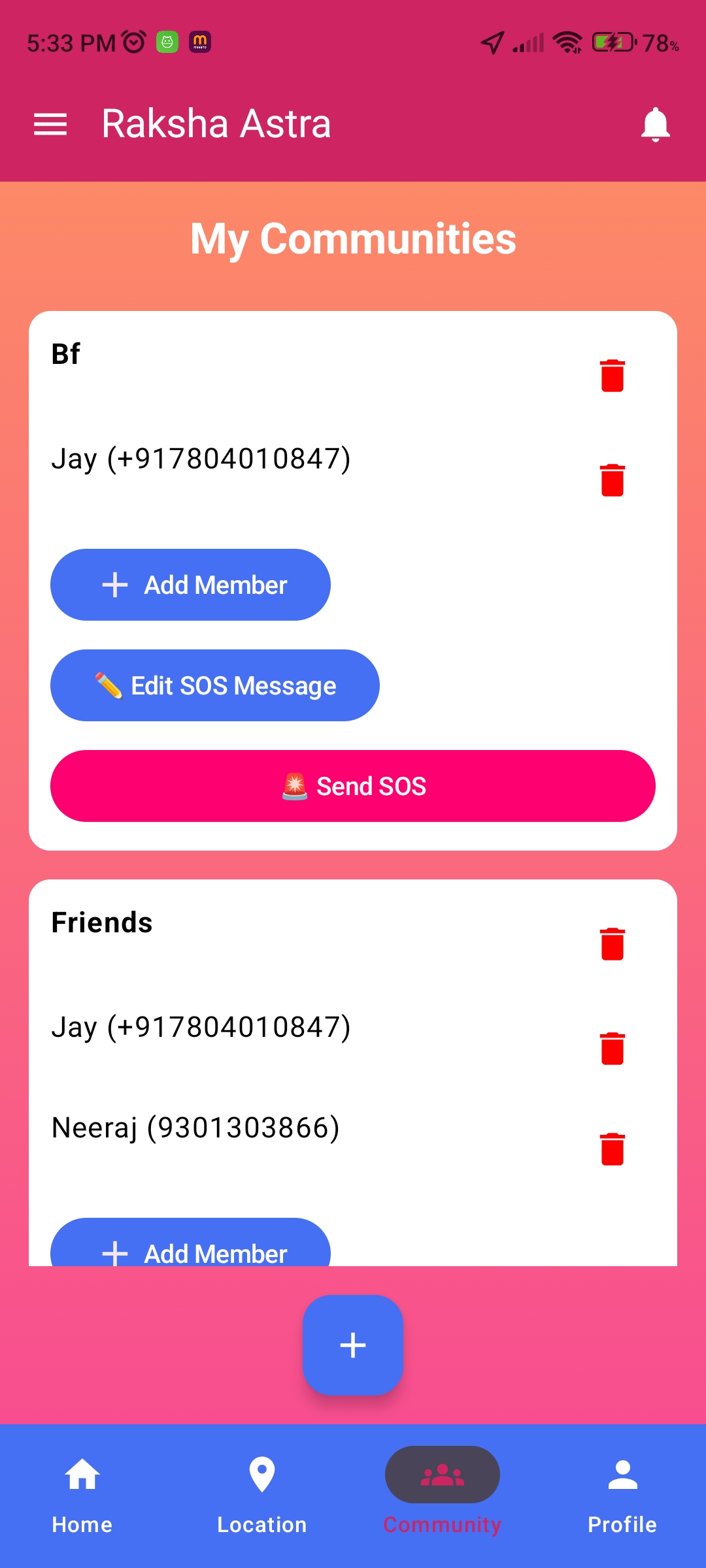The image size is (706, 1568).
Task: Open the notifications bell
Action: click(x=655, y=124)
